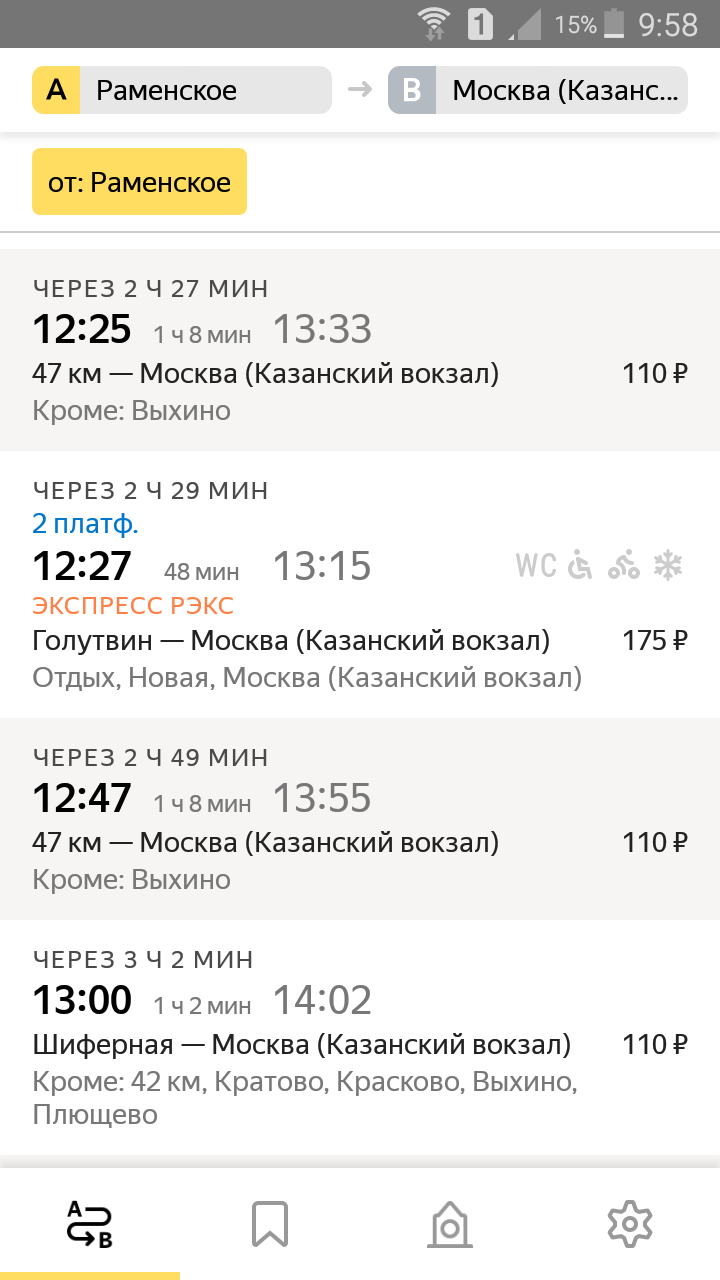720x1280 pixels.
Task: Open the 12:27 Экспресс РЭКС train
Action: coord(360,584)
